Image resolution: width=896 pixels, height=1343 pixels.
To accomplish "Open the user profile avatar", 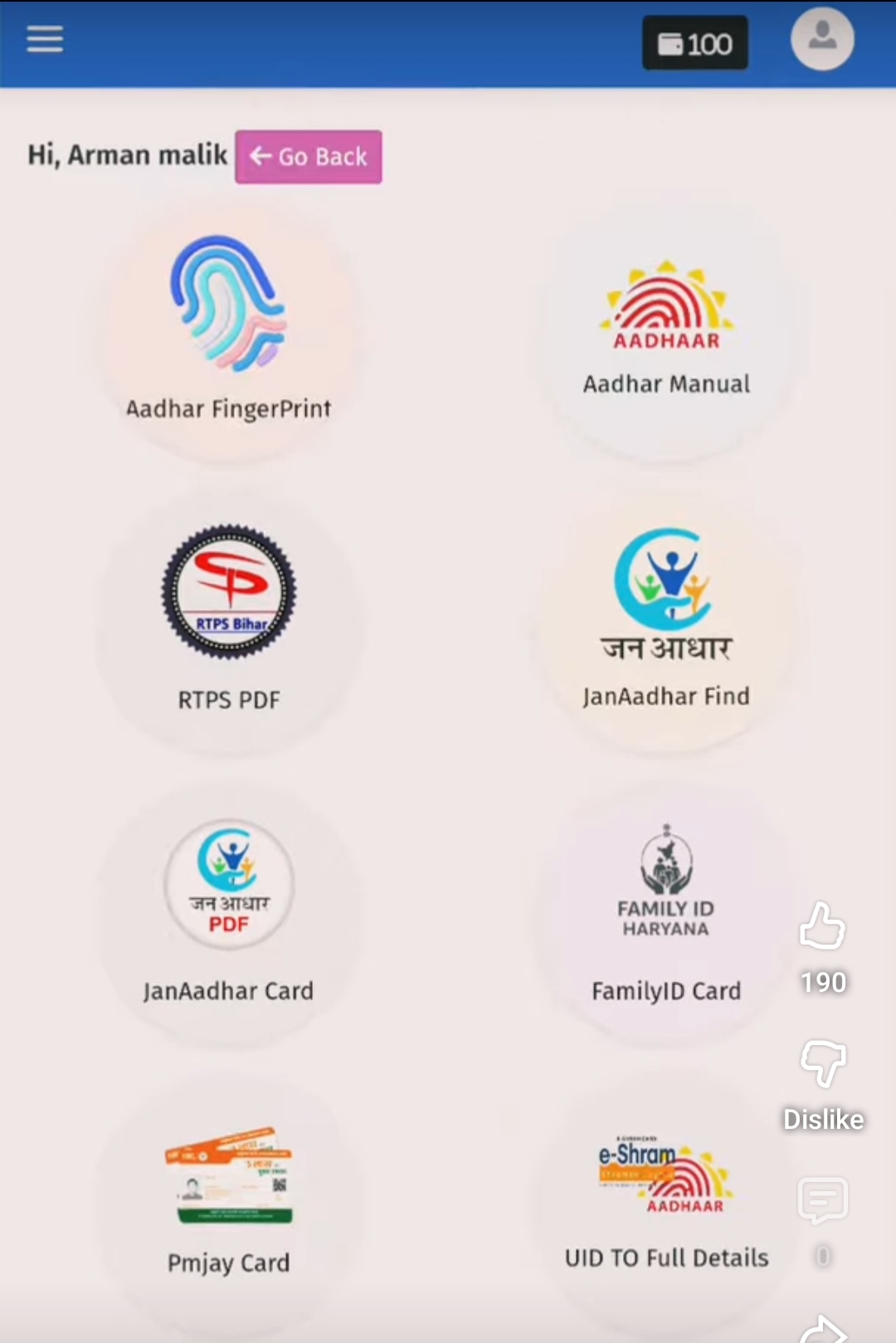I will (821, 39).
